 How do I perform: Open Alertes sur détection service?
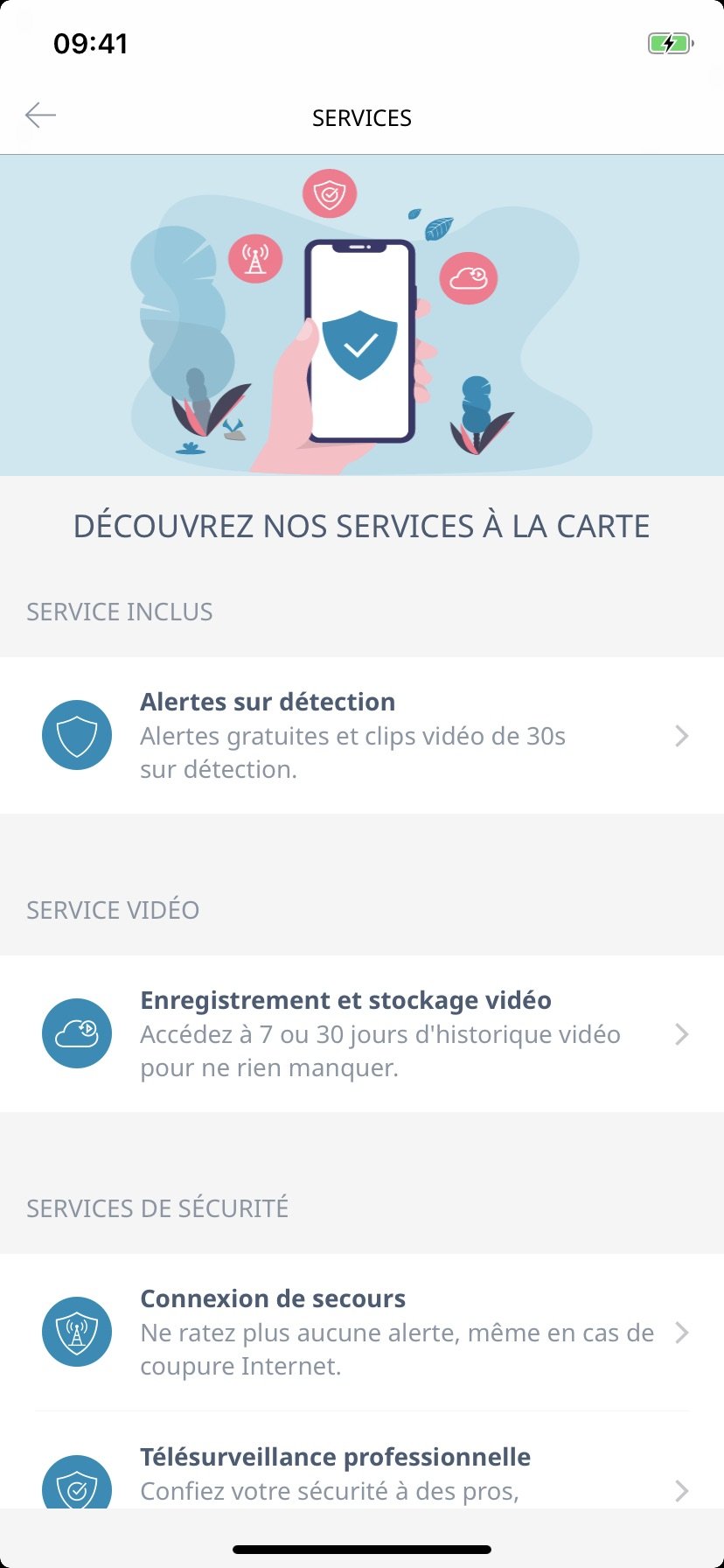coord(362,736)
